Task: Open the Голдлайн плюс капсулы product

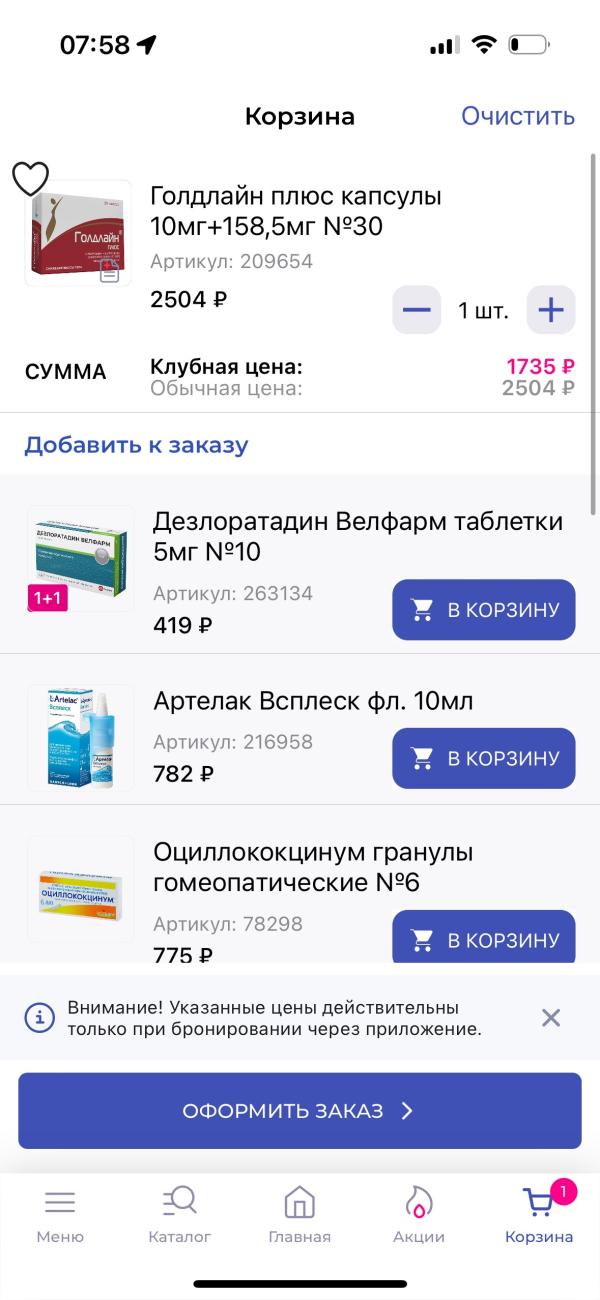Action: pos(295,211)
